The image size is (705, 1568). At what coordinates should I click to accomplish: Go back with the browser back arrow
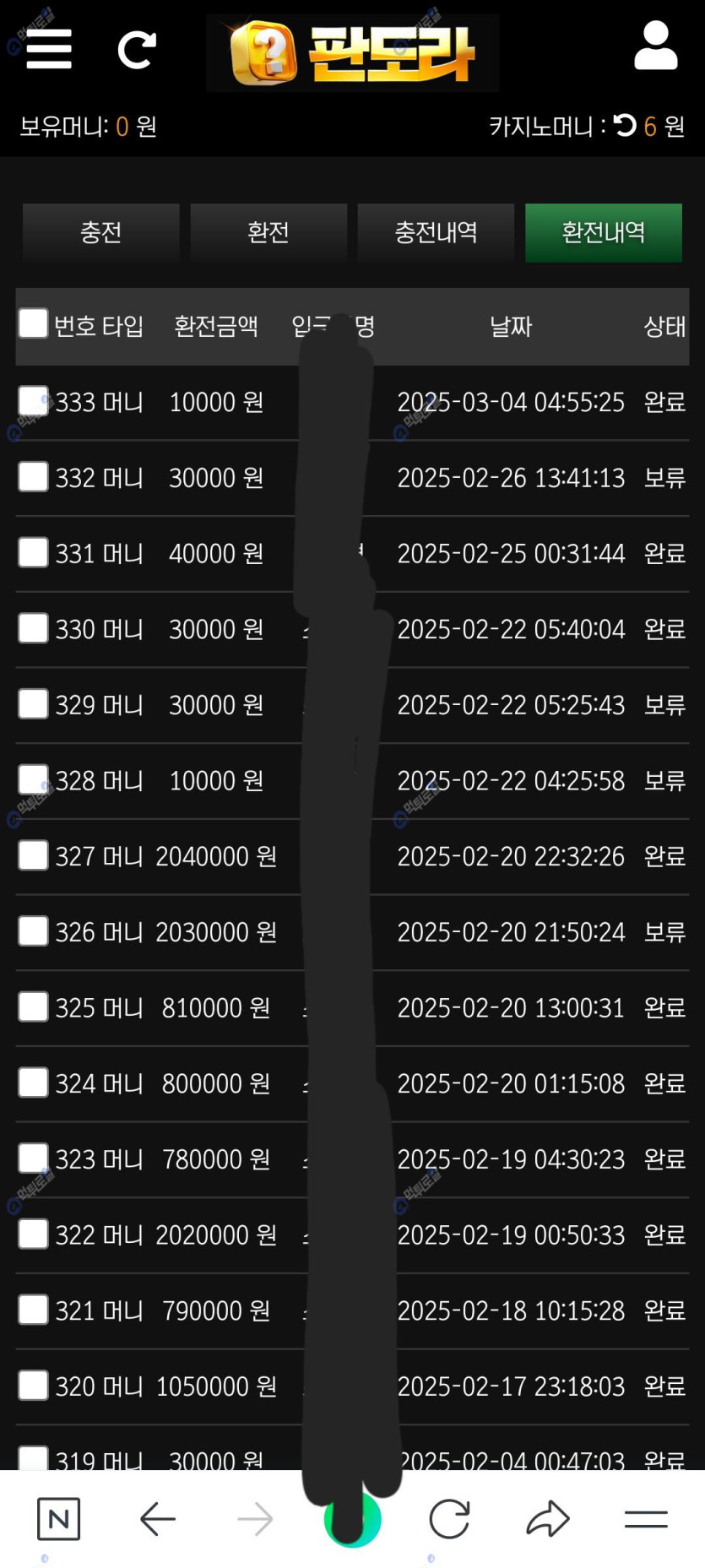coord(157,1520)
